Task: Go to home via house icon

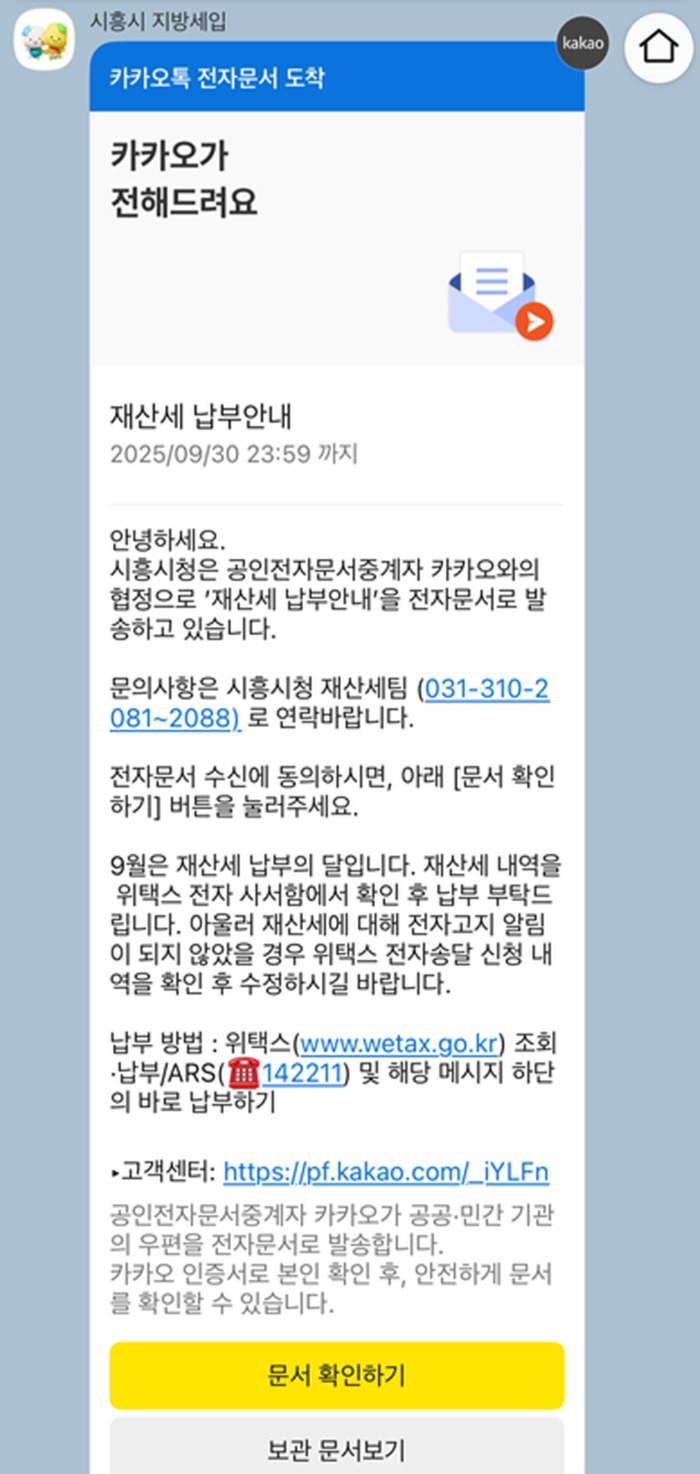Action: [x=659, y=48]
